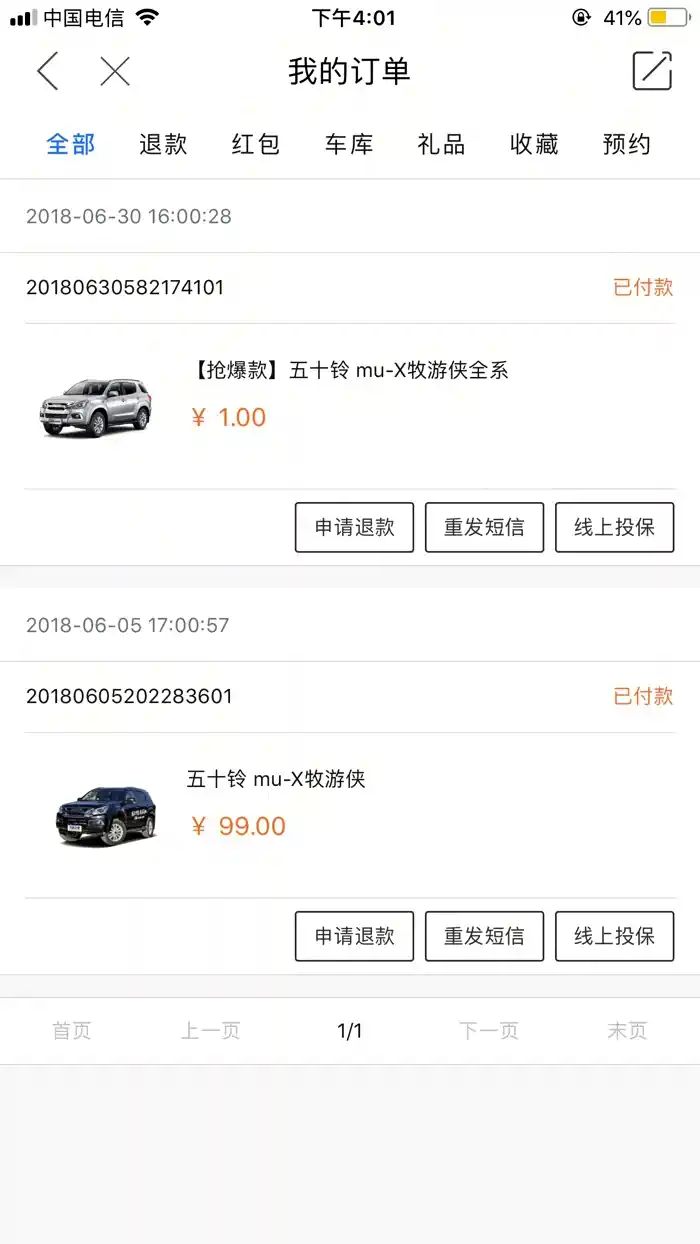Go back using the left arrow
Viewport: 700px width, 1244px height.
(48, 71)
